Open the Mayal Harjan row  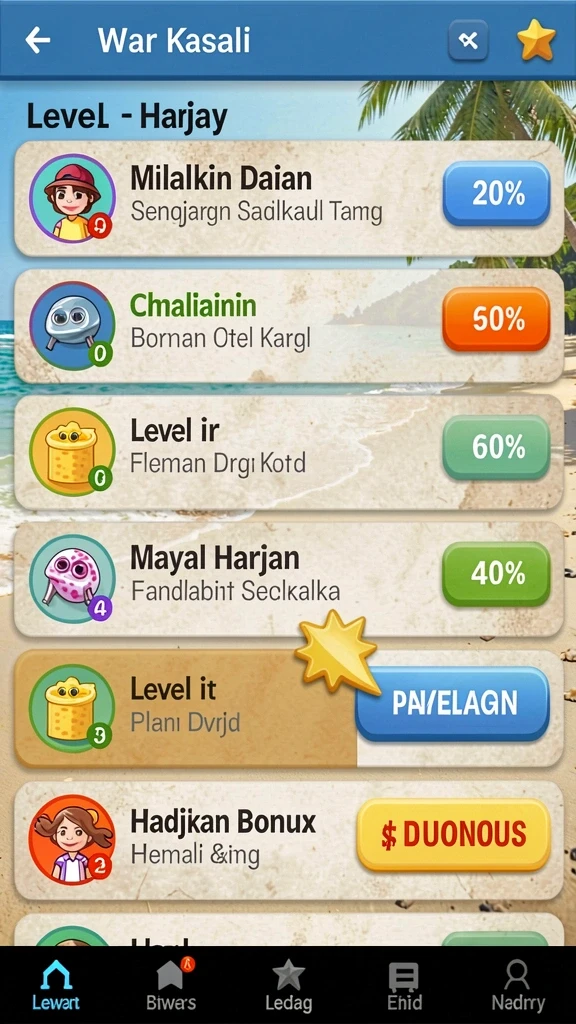click(x=289, y=578)
